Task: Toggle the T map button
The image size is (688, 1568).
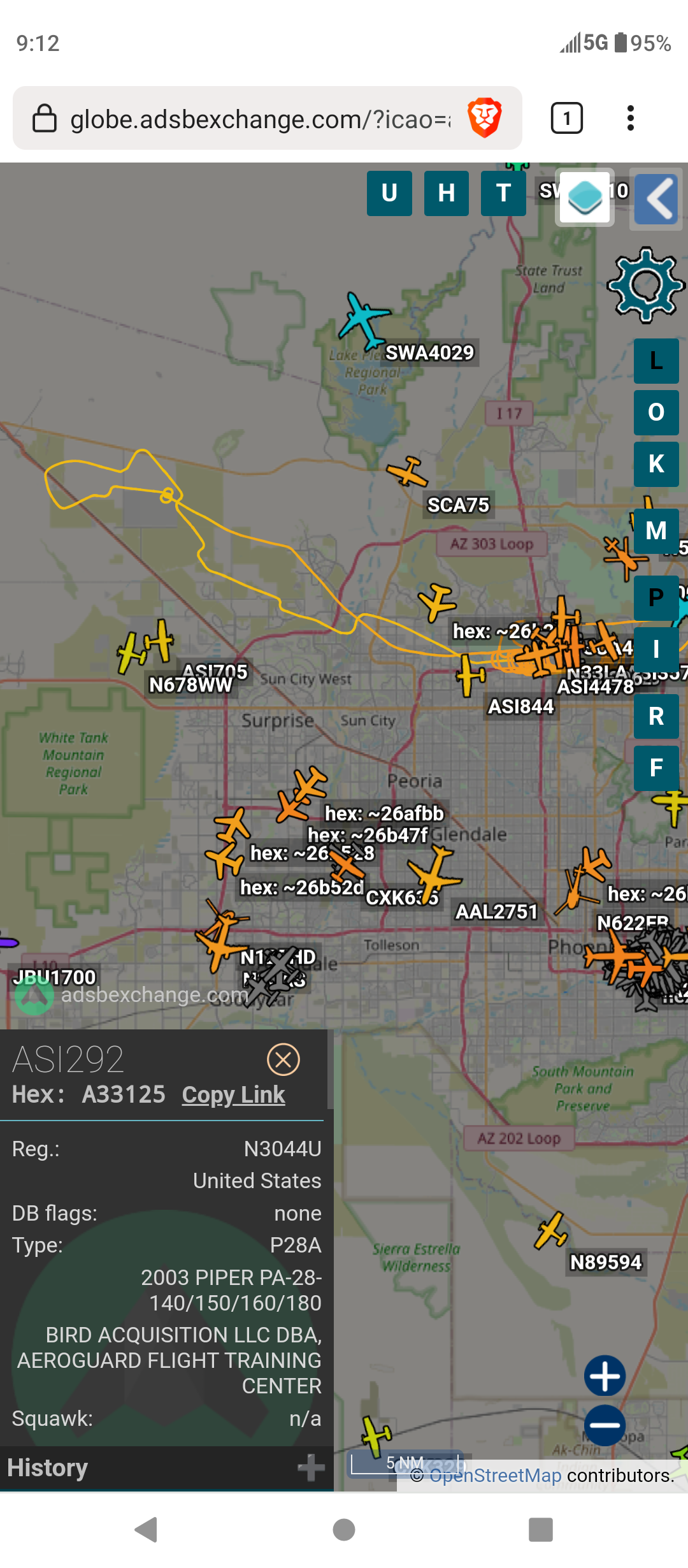Action: [x=504, y=193]
